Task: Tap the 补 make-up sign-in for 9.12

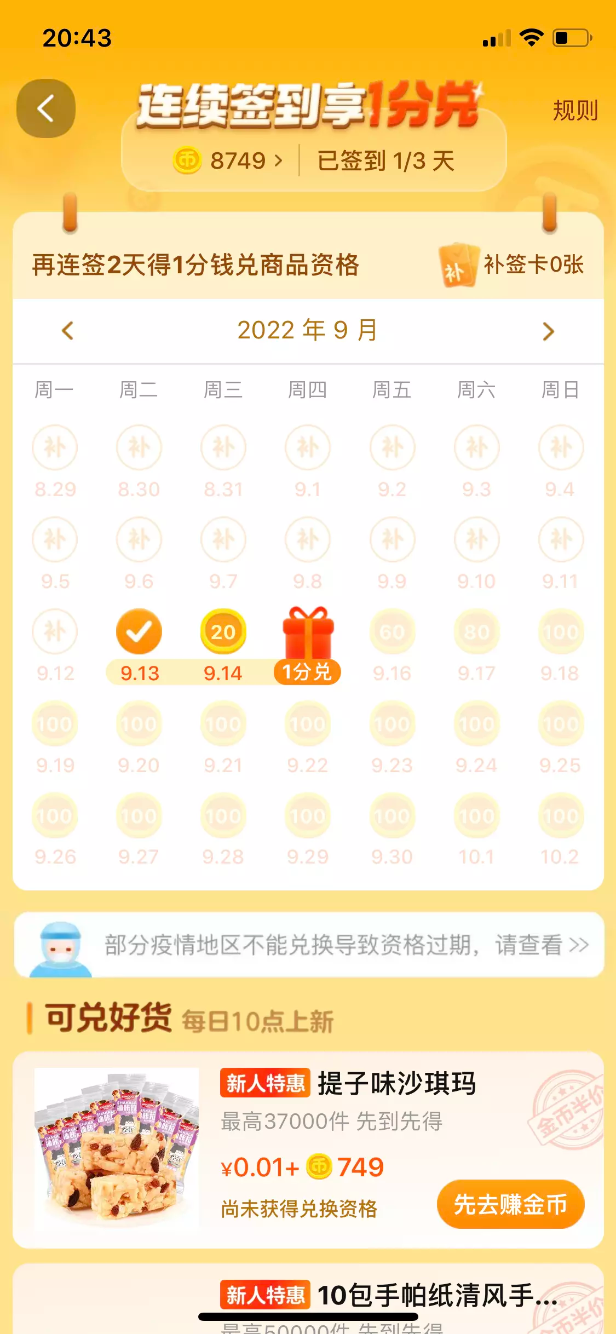Action: [55, 633]
